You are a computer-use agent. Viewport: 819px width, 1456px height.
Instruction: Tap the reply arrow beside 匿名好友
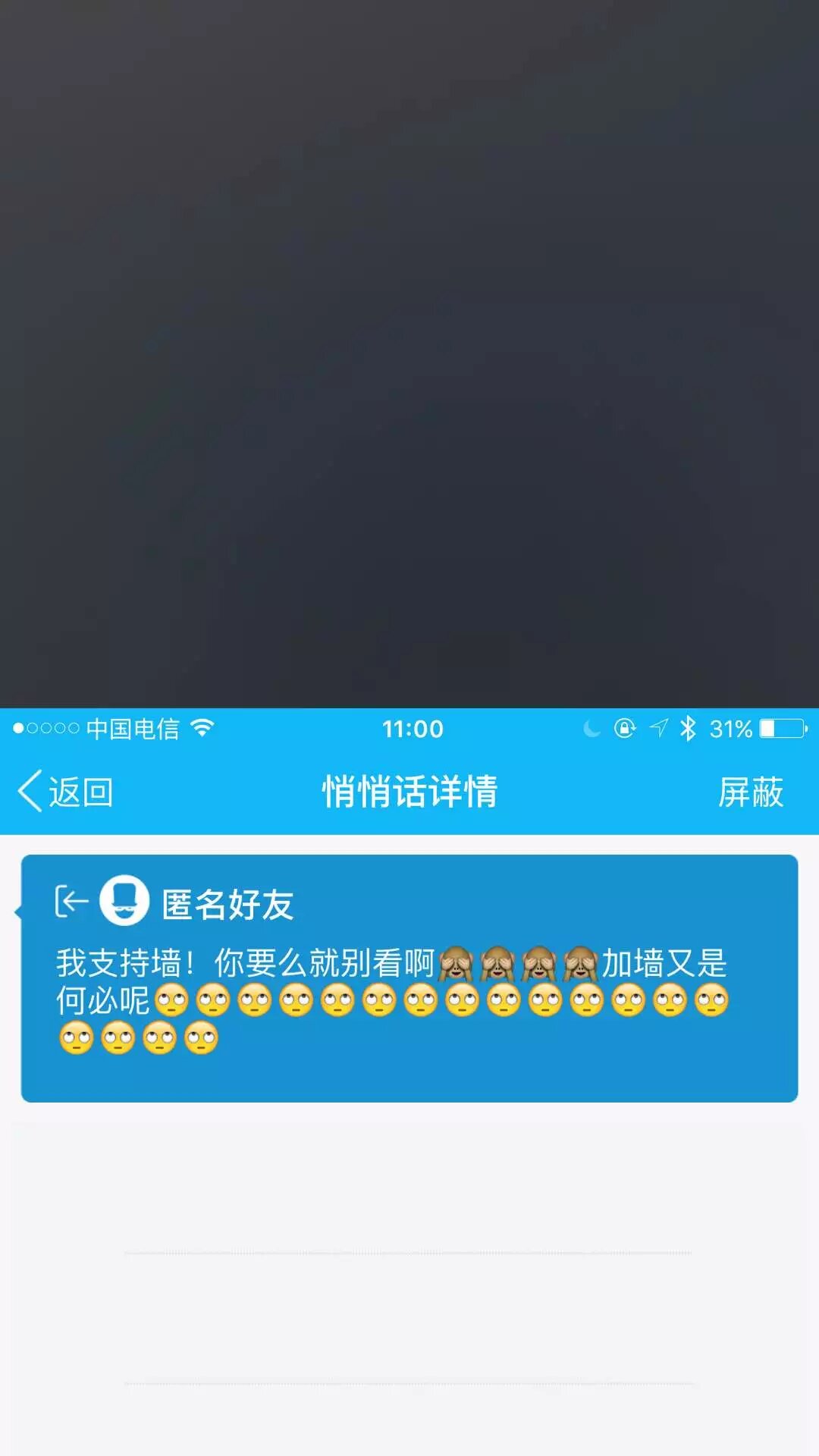click(x=72, y=902)
